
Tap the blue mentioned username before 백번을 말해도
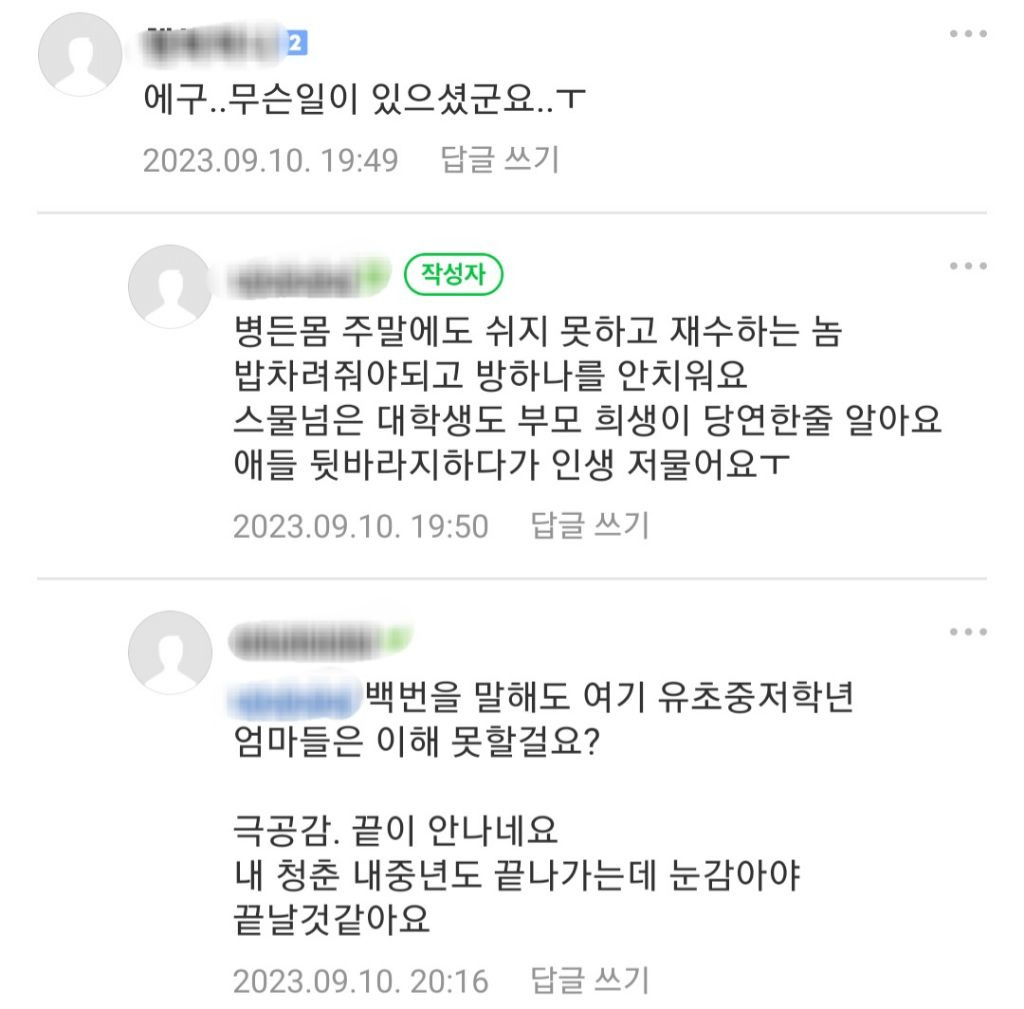point(293,695)
